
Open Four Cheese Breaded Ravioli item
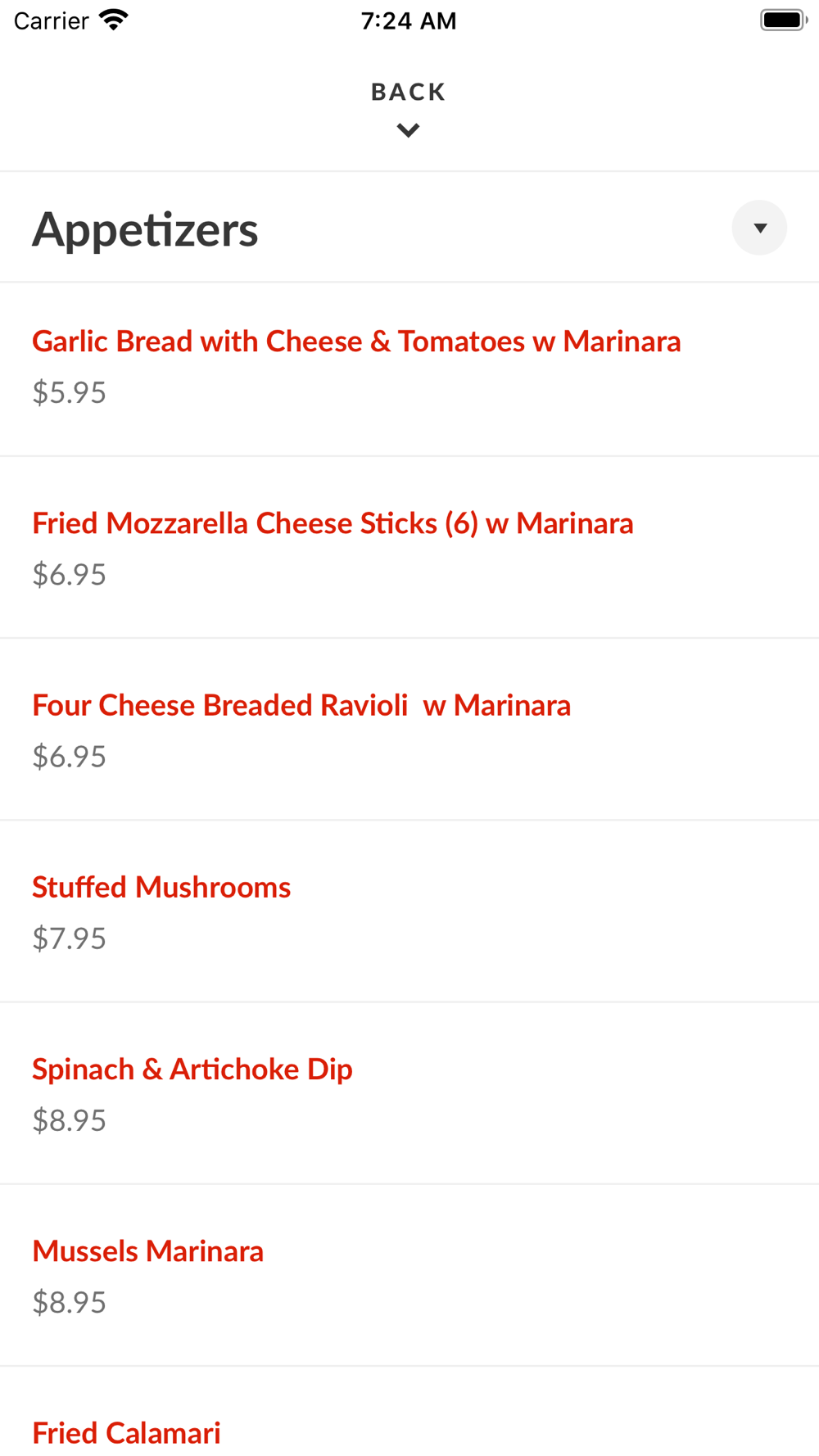301,705
